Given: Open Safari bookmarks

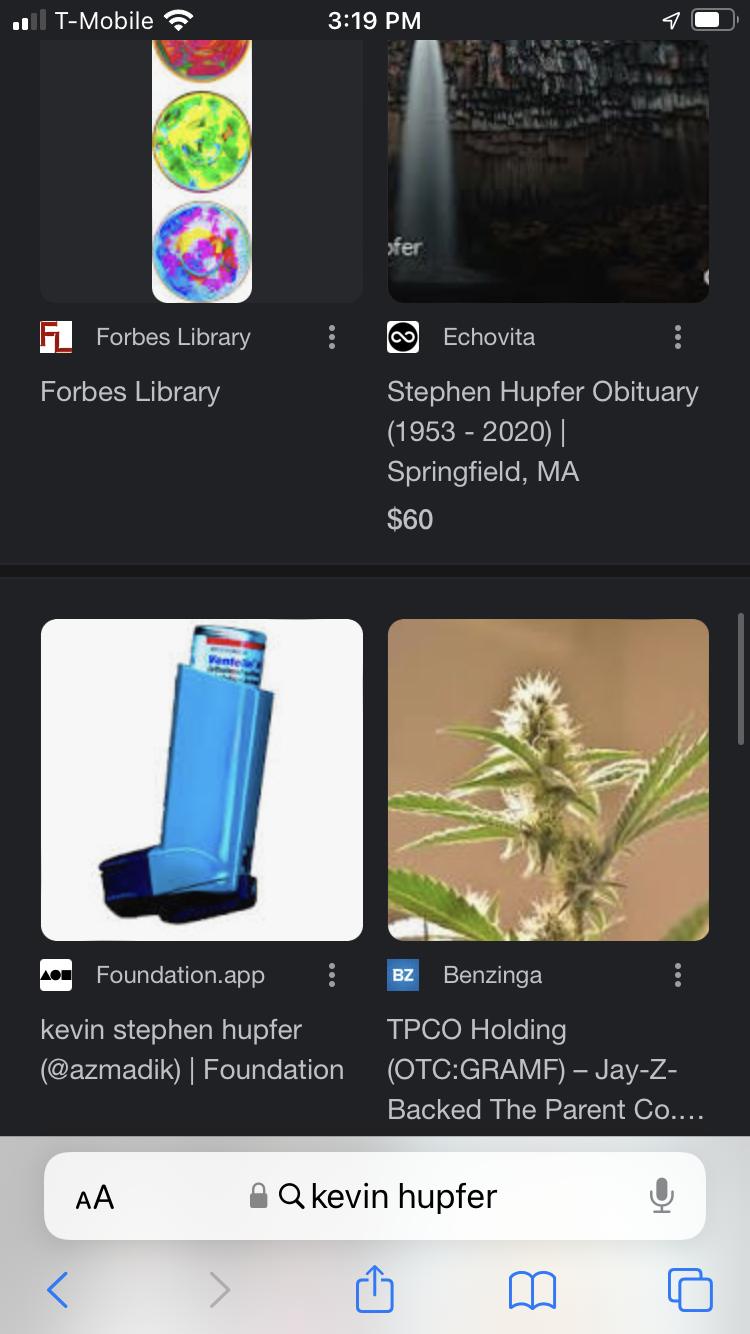Looking at the screenshot, I should click(x=532, y=1290).
